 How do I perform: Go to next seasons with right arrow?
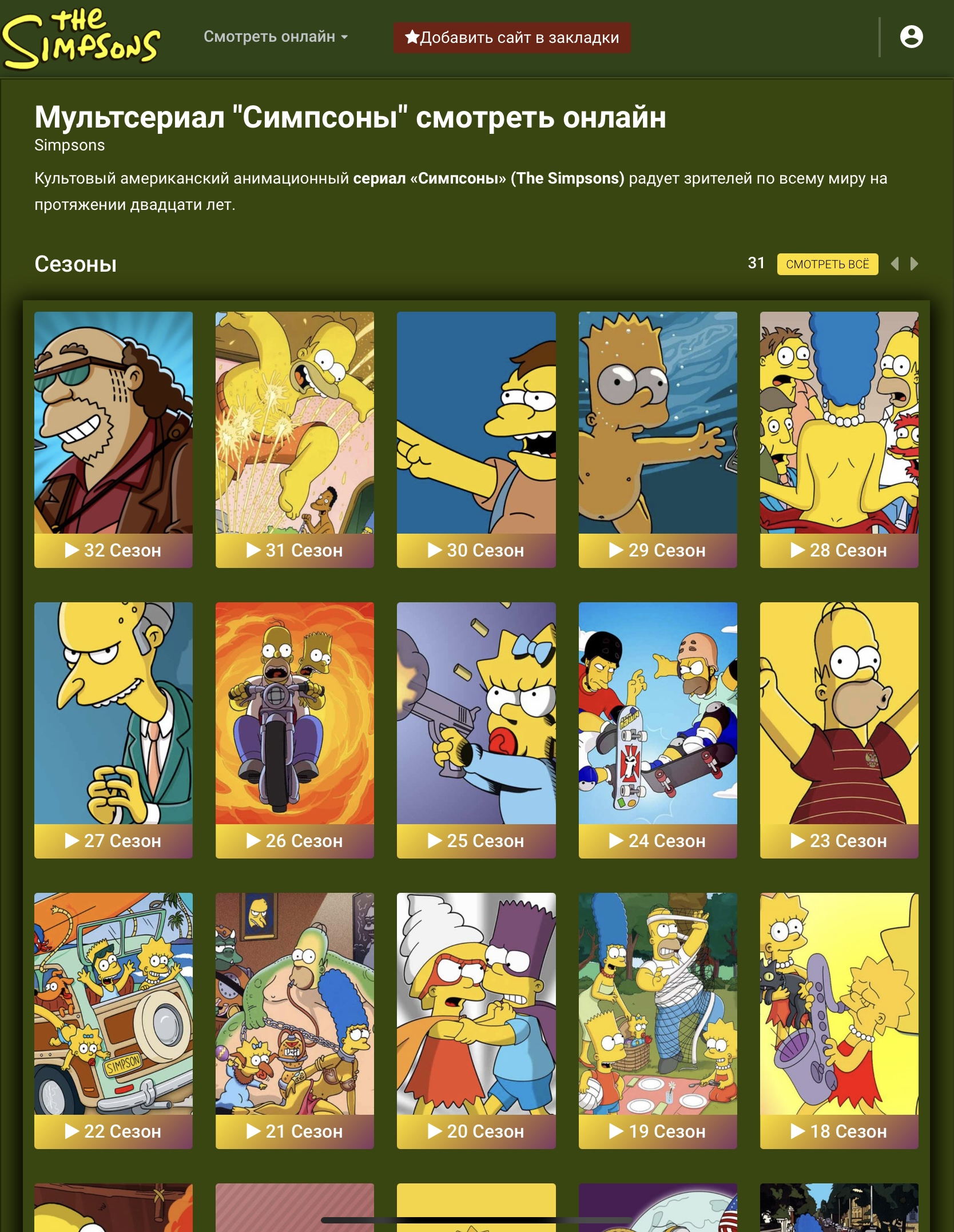pyautogui.click(x=915, y=264)
